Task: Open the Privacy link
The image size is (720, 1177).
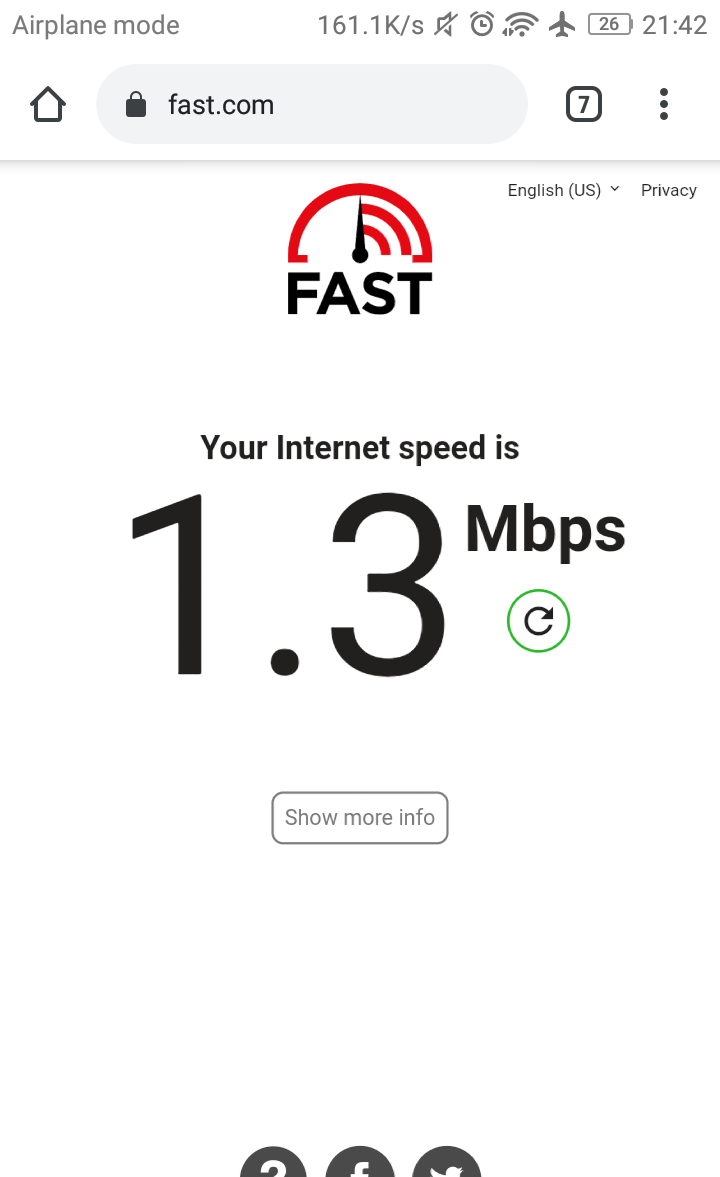Action: [668, 190]
